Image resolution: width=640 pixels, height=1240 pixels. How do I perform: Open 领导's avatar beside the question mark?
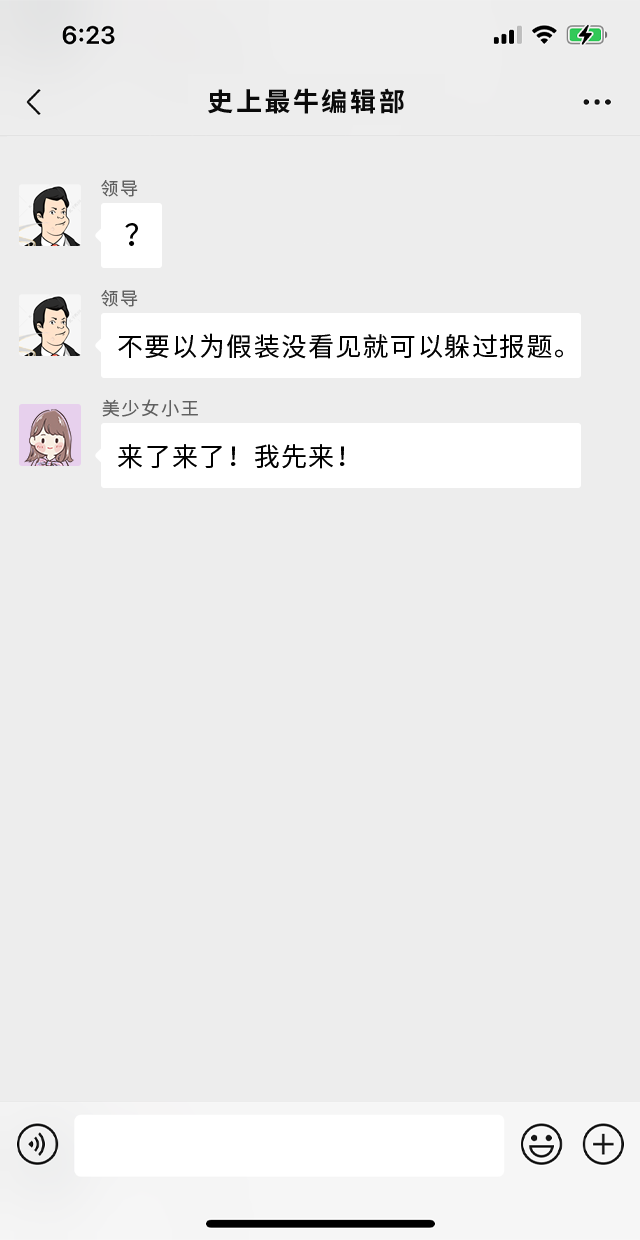point(50,215)
